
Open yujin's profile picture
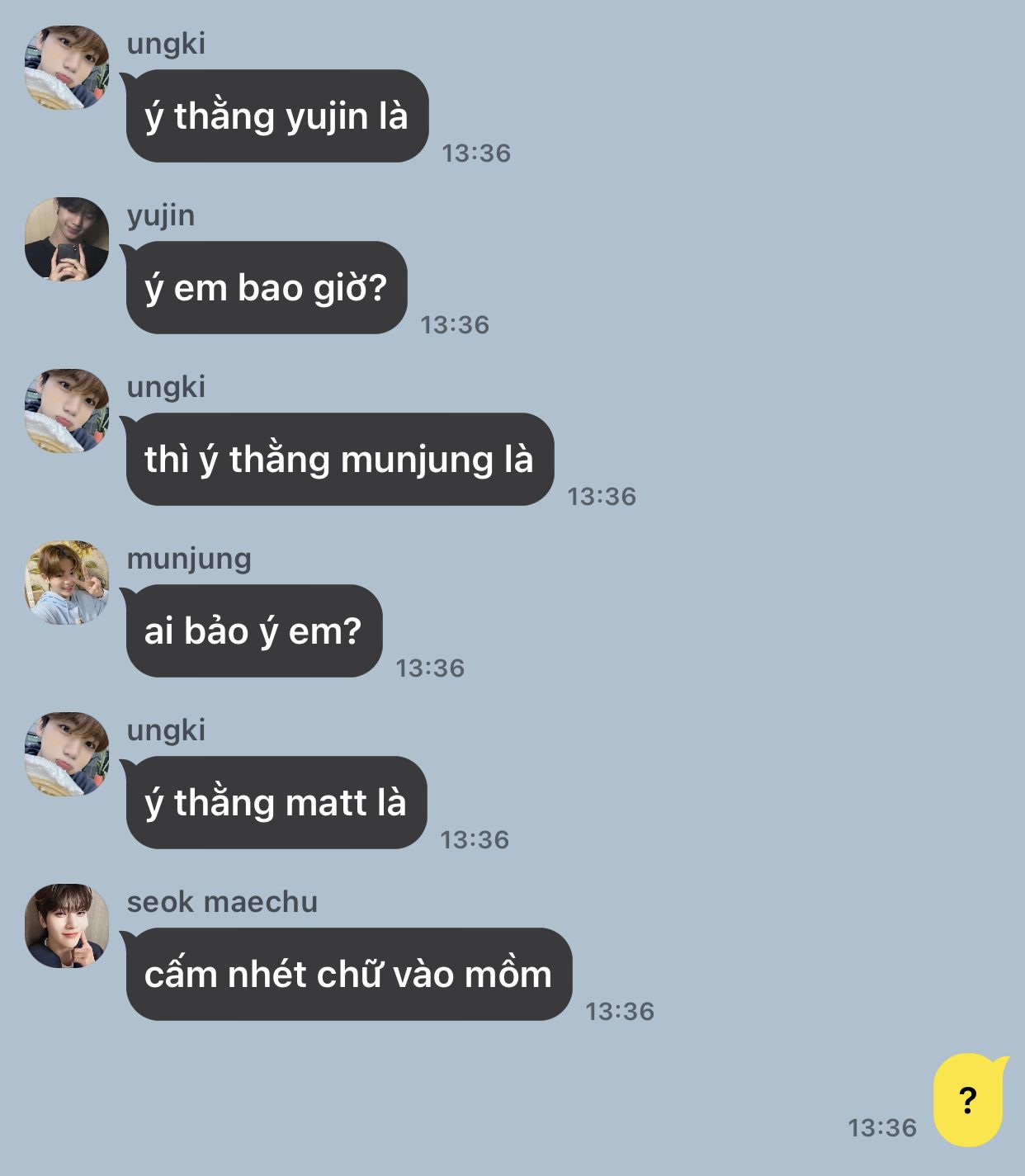tap(67, 239)
